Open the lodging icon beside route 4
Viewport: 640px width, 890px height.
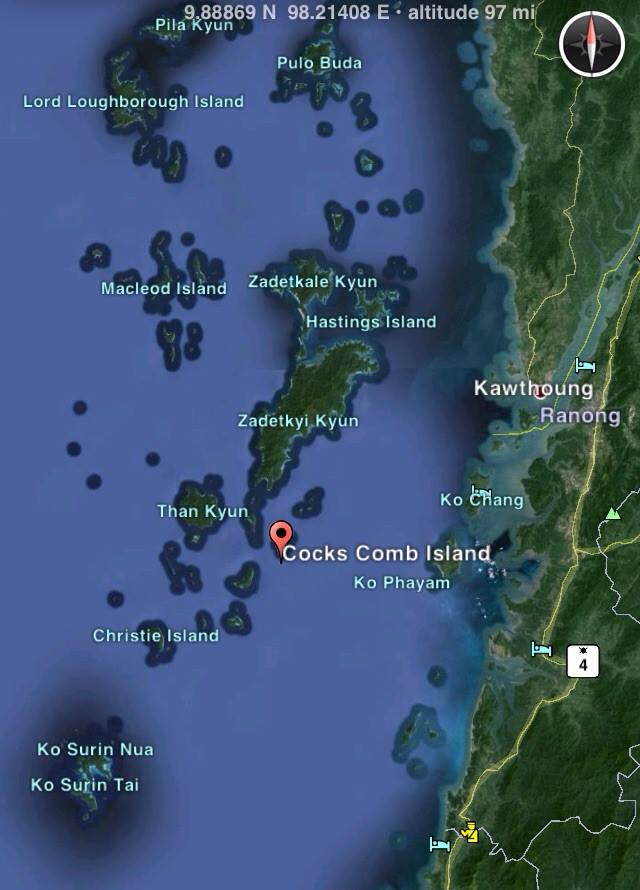coord(542,649)
